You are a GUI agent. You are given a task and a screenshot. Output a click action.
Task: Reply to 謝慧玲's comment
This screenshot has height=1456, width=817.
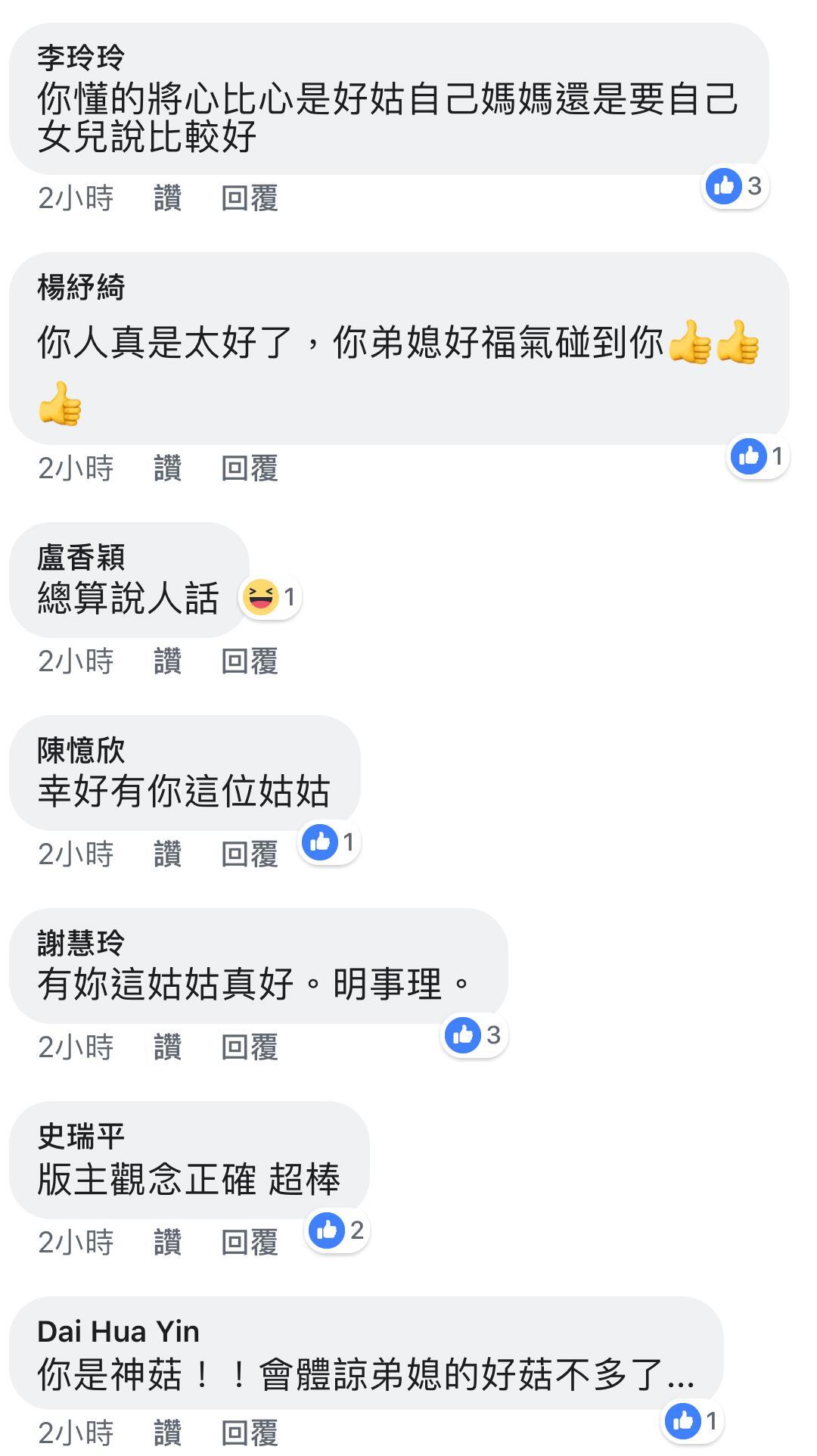click(x=249, y=1047)
